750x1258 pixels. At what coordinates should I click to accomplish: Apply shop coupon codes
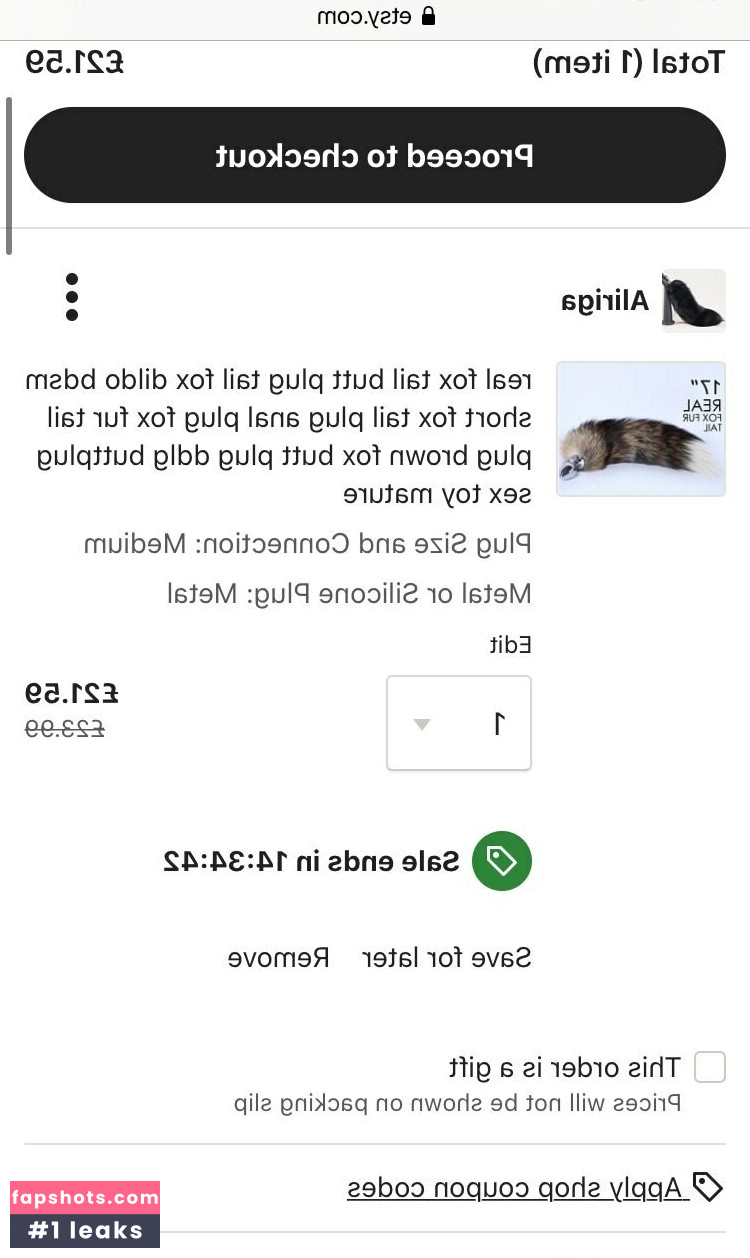(518, 1188)
